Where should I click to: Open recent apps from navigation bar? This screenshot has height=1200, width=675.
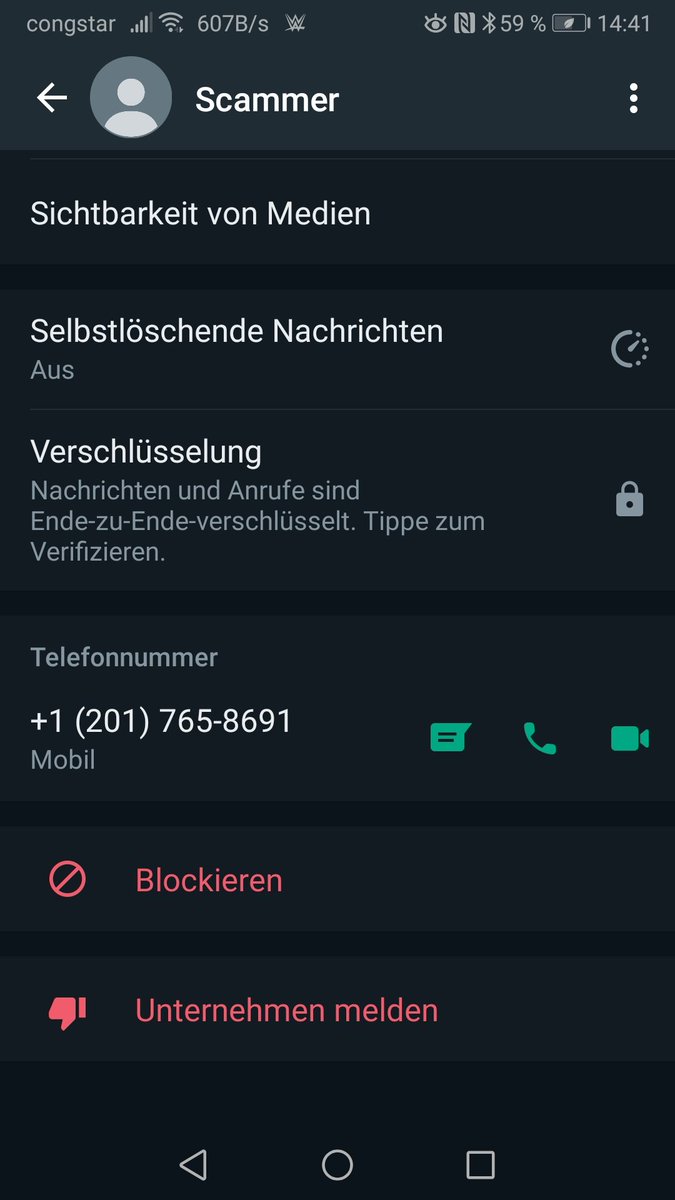[x=481, y=1164]
